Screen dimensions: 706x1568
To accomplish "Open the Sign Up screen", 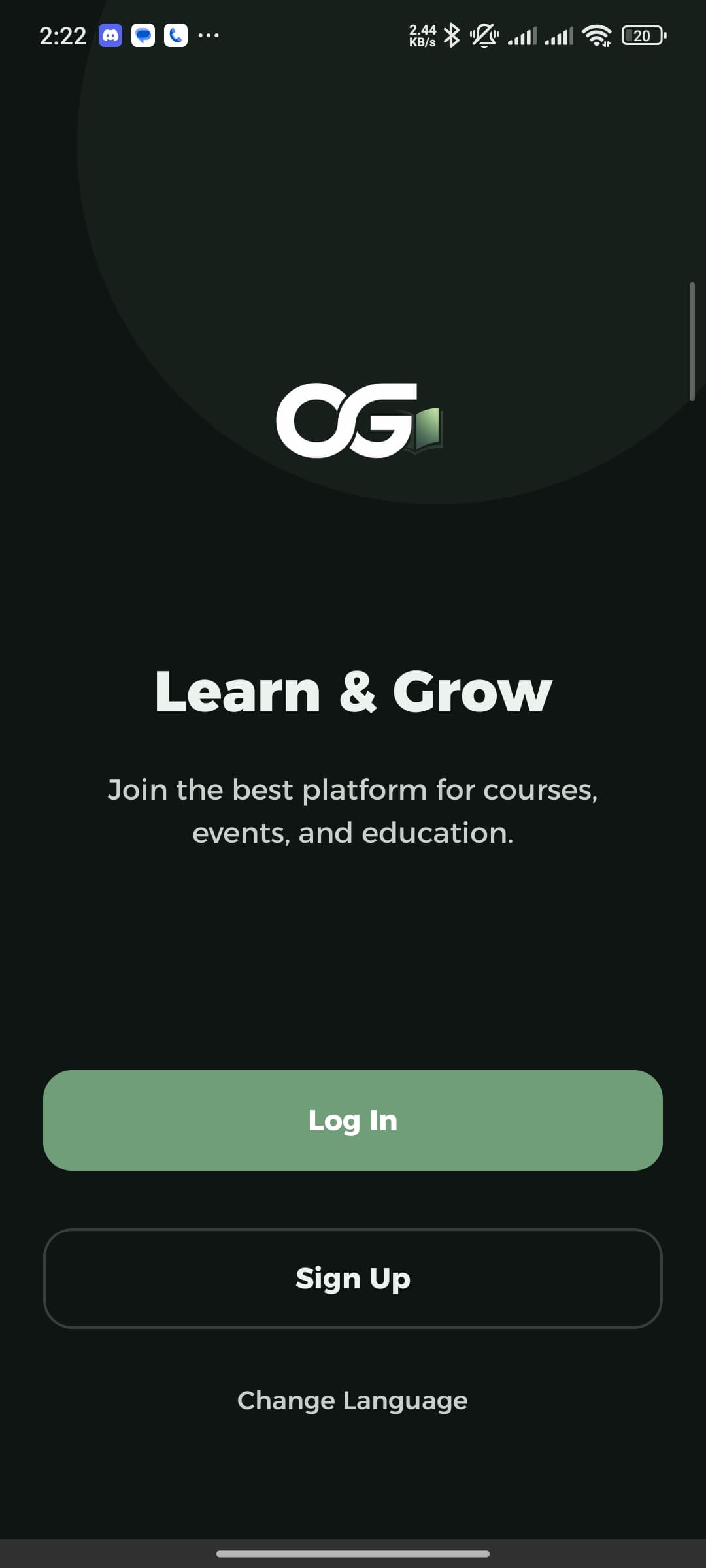I will (352, 1278).
